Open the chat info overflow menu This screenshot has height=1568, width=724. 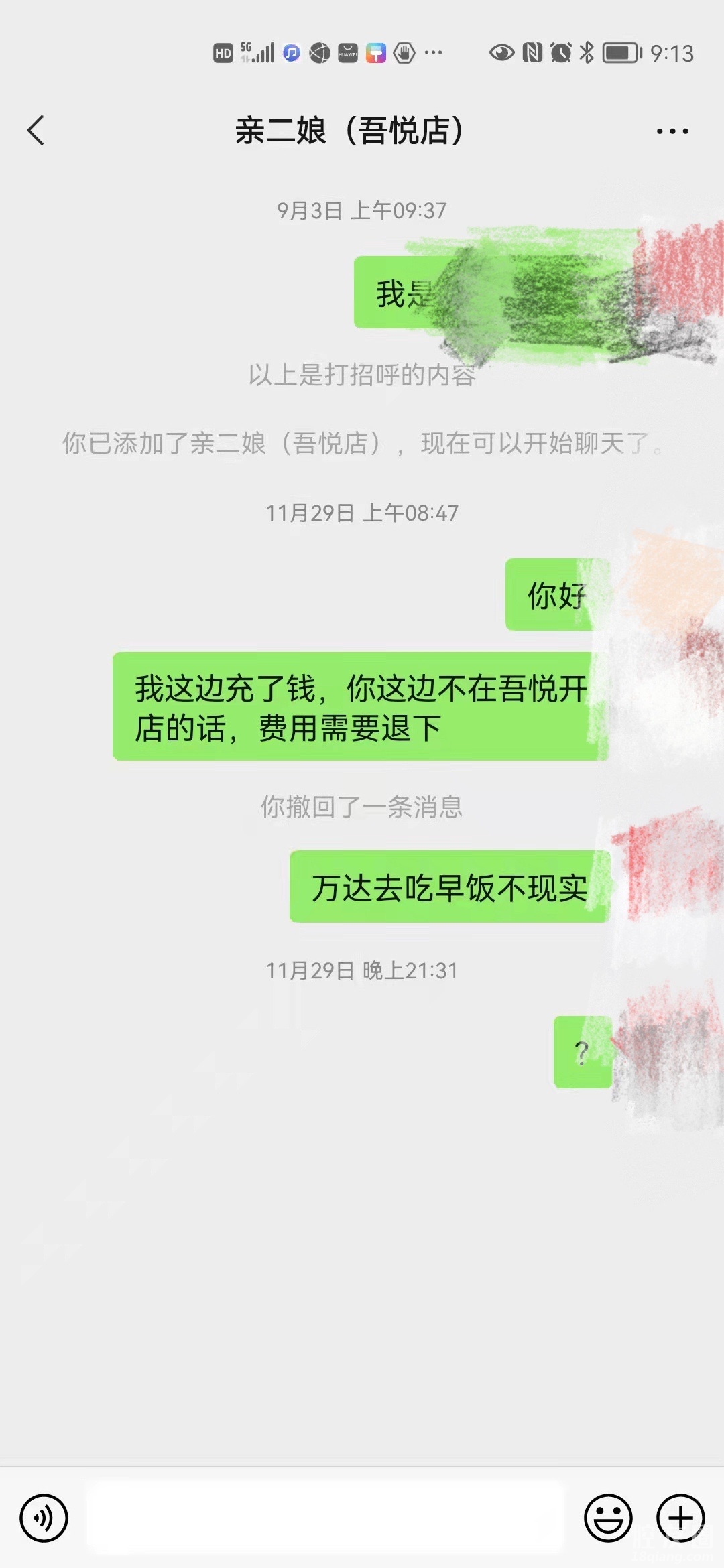point(672,131)
